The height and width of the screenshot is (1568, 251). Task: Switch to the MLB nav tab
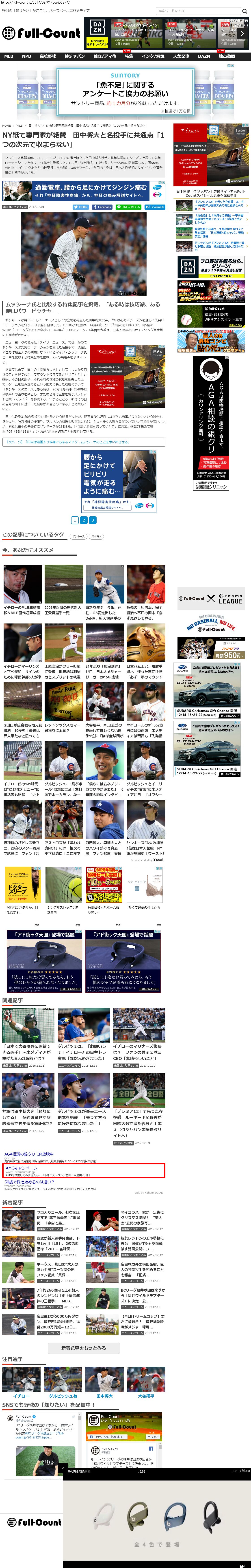[x=9, y=56]
